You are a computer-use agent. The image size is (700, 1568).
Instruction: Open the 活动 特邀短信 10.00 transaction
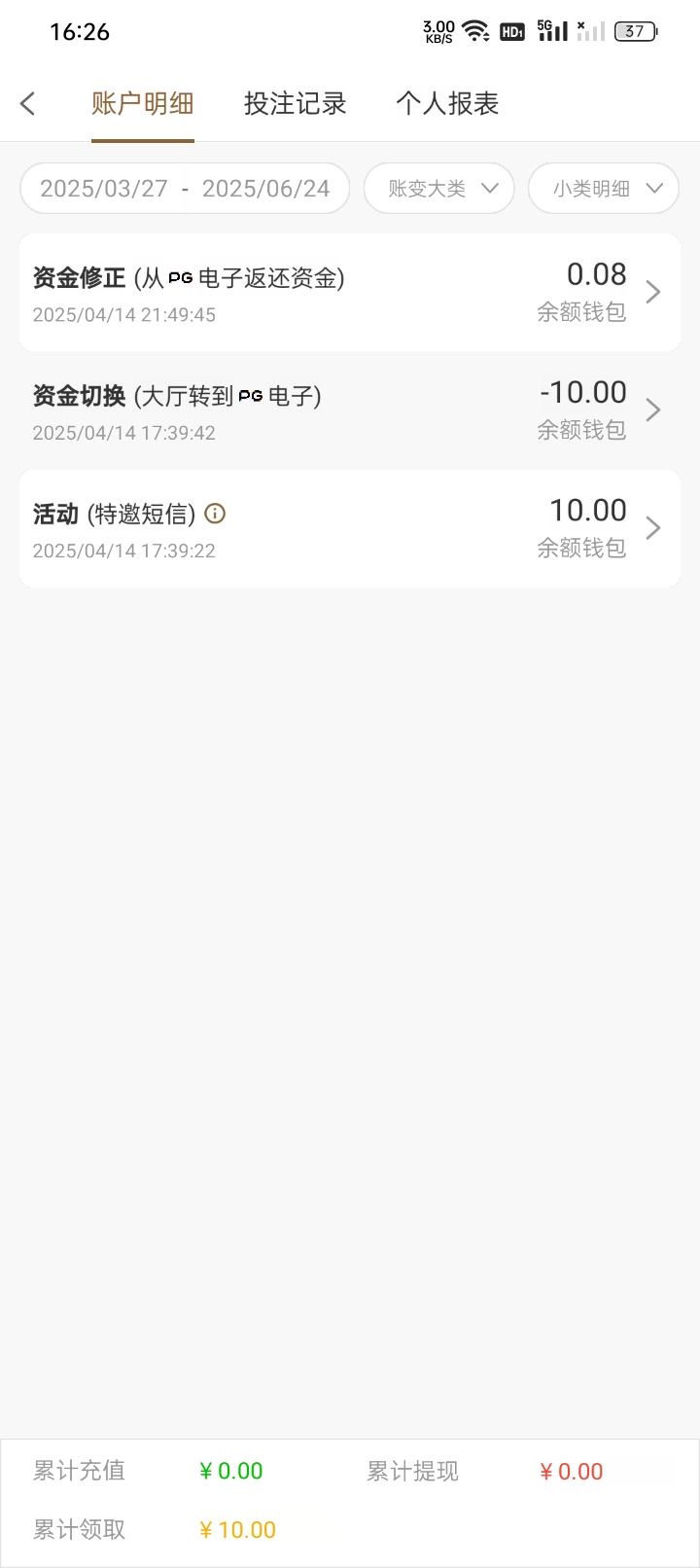[350, 528]
